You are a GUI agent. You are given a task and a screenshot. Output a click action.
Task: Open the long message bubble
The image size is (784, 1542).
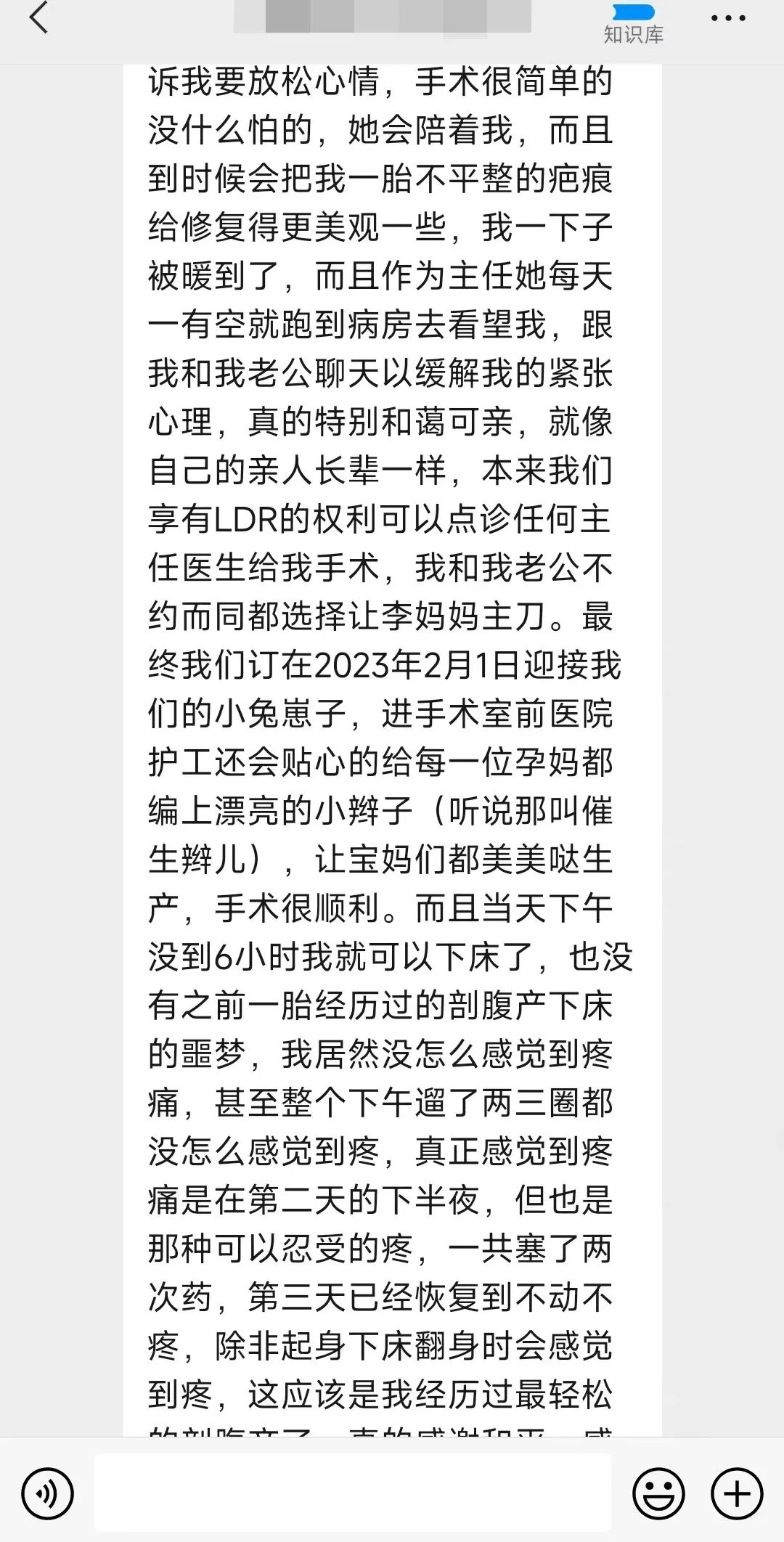[x=392, y=750]
